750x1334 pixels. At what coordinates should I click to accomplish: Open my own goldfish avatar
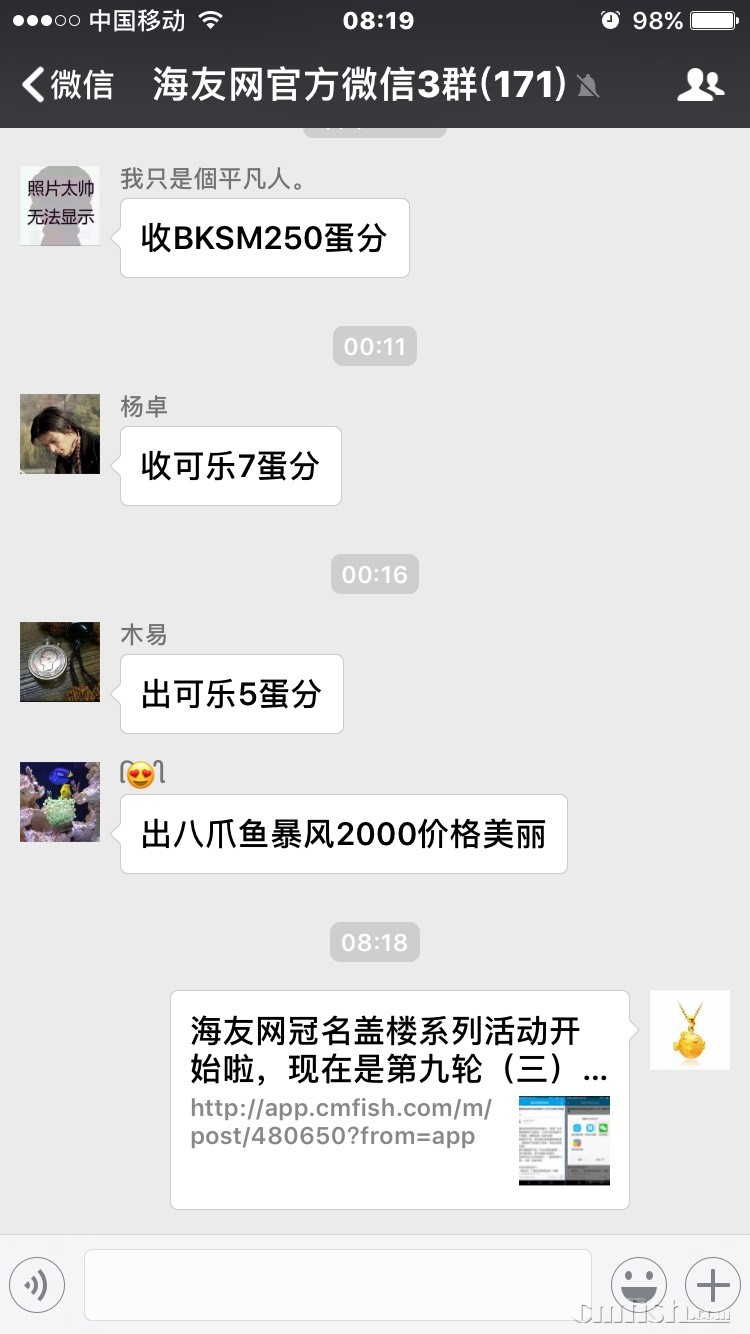tap(690, 1030)
